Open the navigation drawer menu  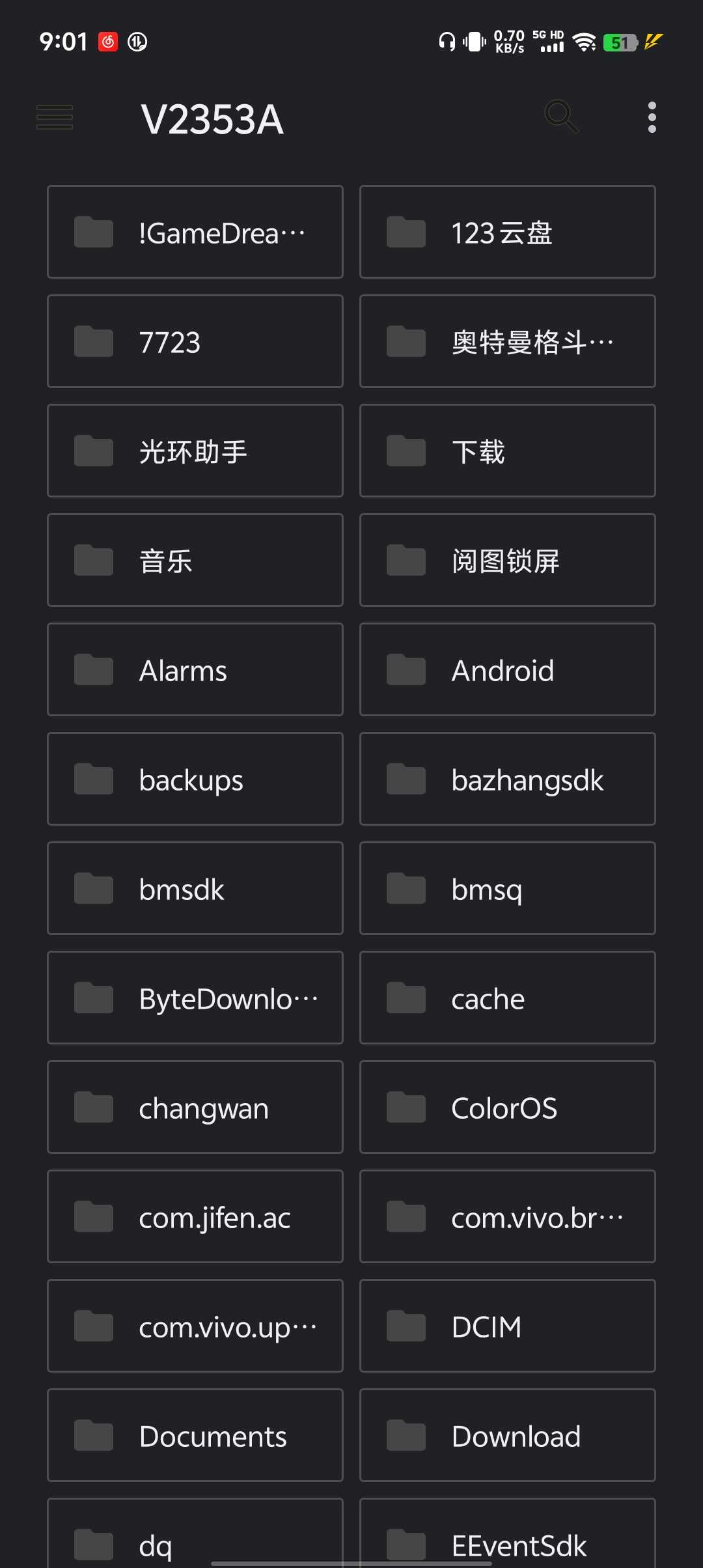tap(55, 118)
